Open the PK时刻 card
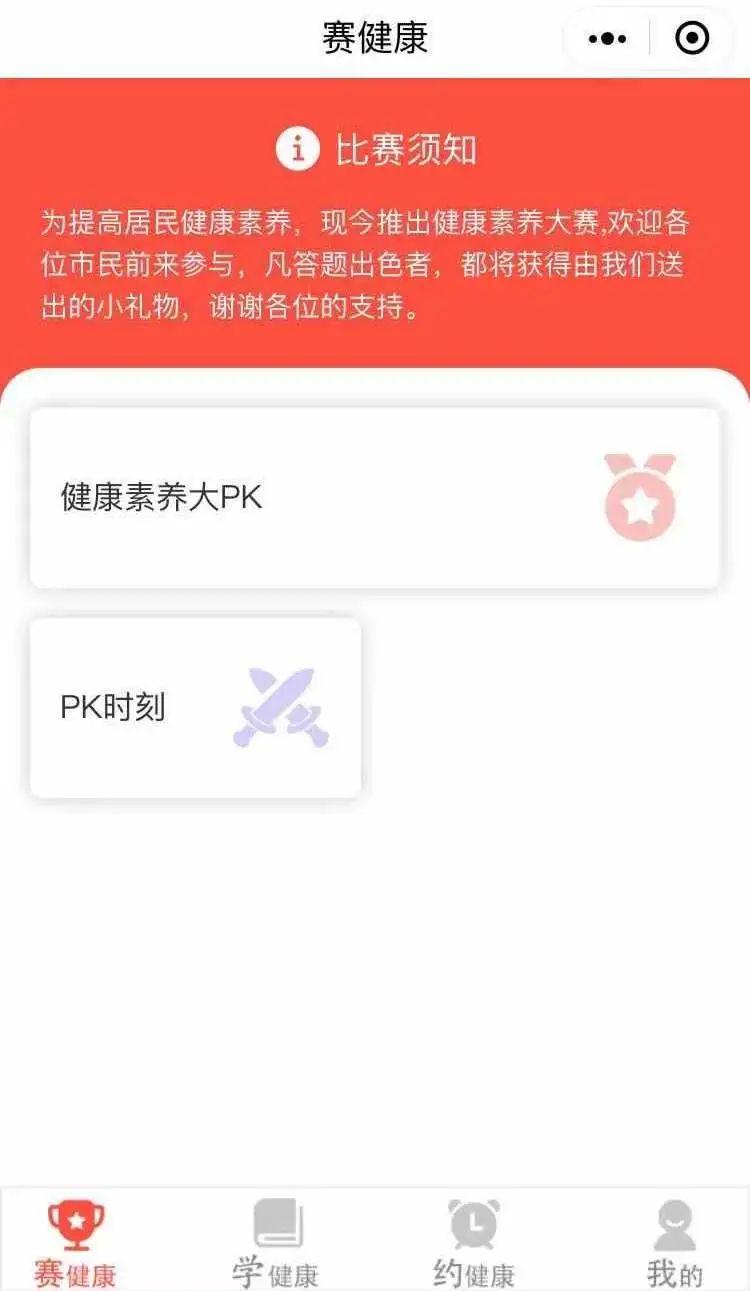750x1291 pixels. tap(195, 707)
